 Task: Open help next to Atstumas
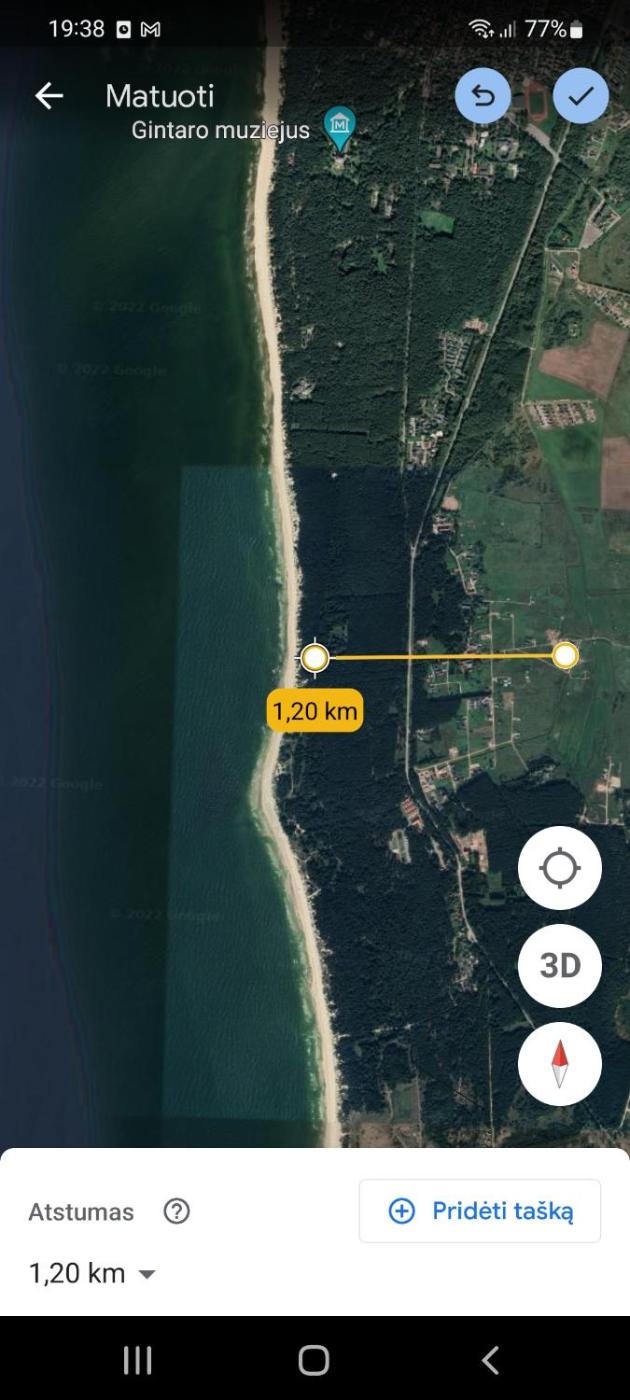click(177, 1212)
